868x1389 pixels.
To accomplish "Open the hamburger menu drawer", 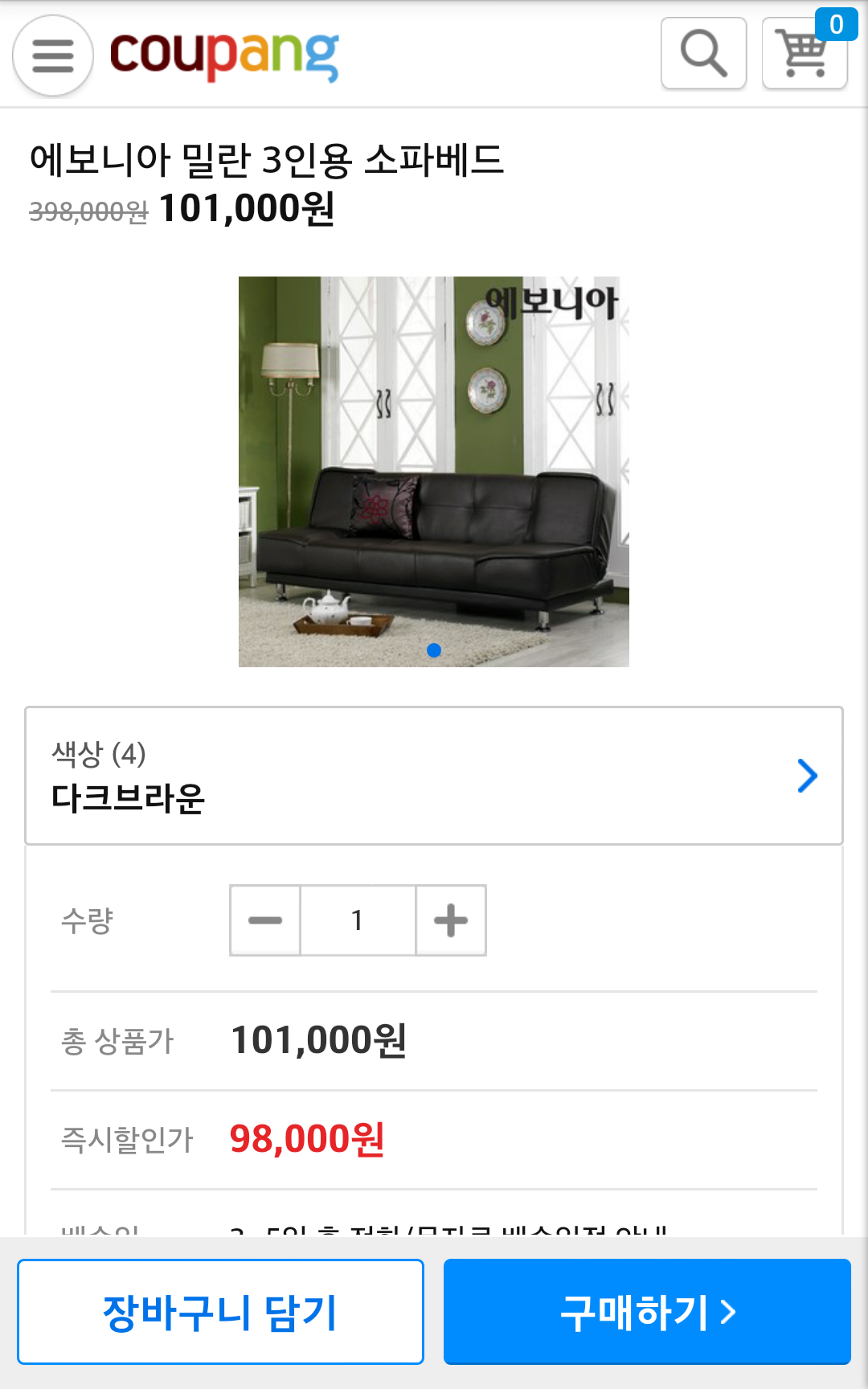I will [x=53, y=55].
